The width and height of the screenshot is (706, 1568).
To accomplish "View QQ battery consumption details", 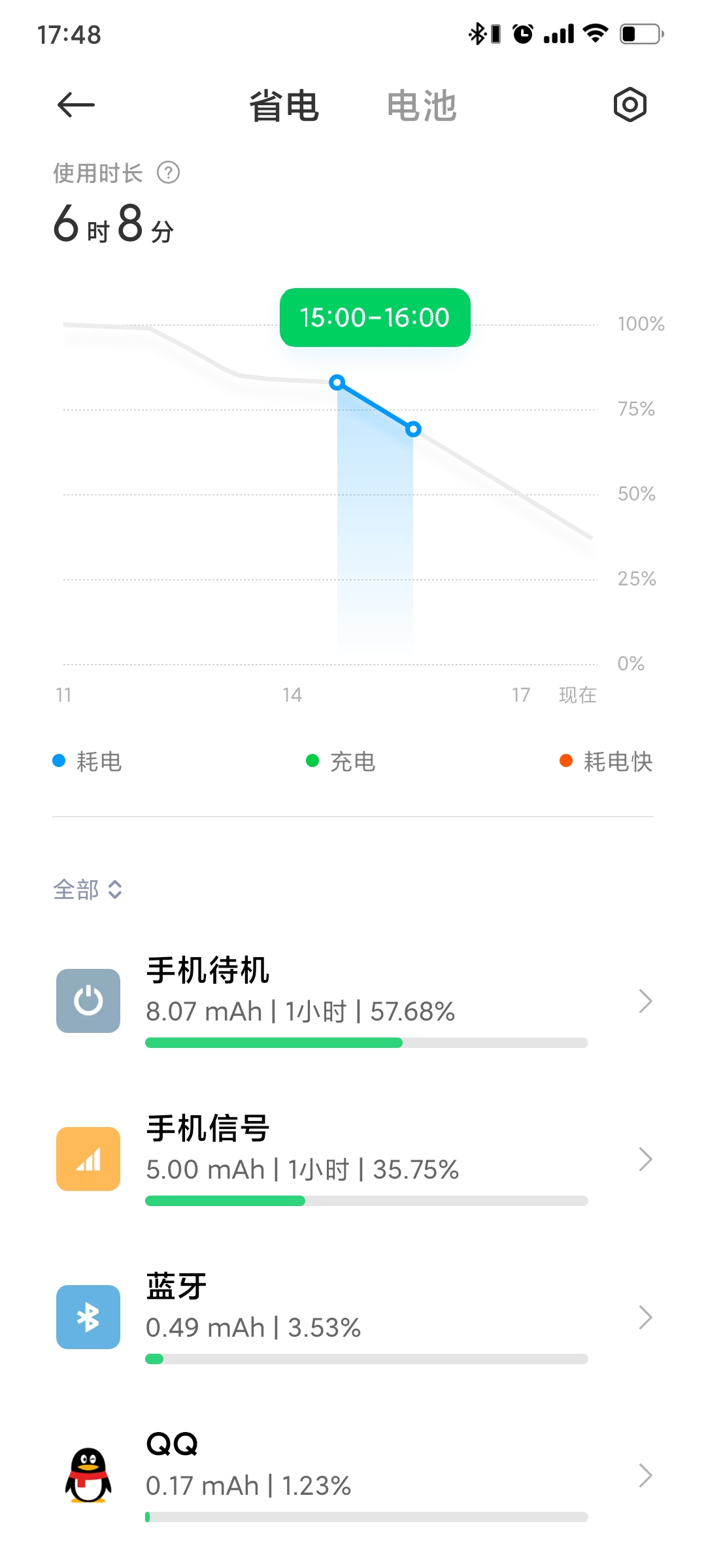I will [x=353, y=1475].
